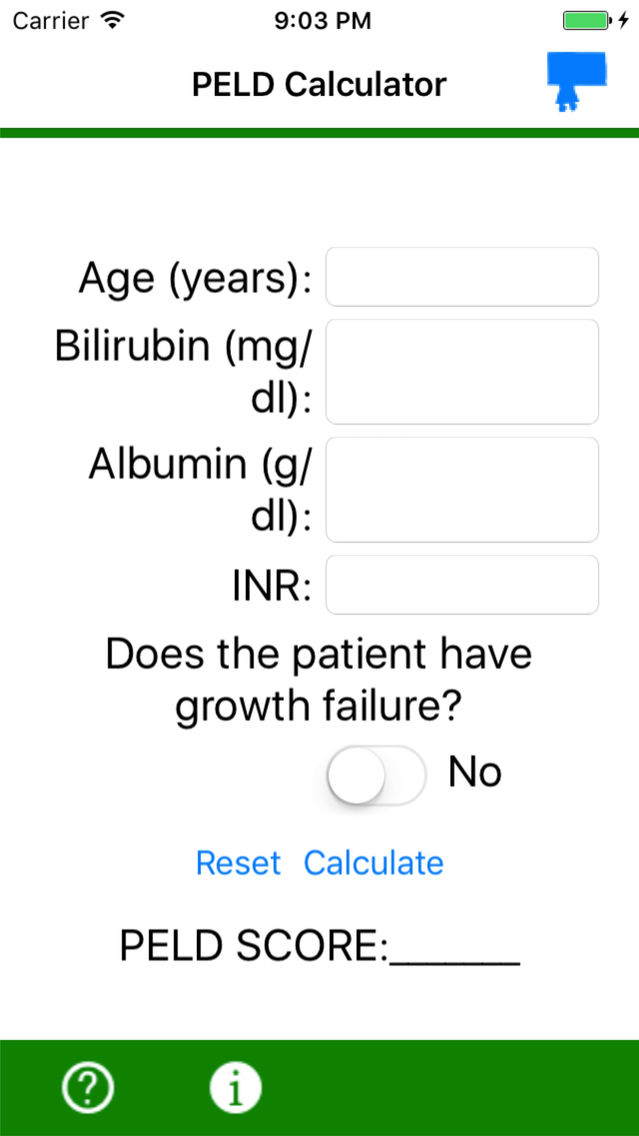Focus the Age (years) field
Image resolution: width=639 pixels, height=1136 pixels.
click(x=462, y=277)
